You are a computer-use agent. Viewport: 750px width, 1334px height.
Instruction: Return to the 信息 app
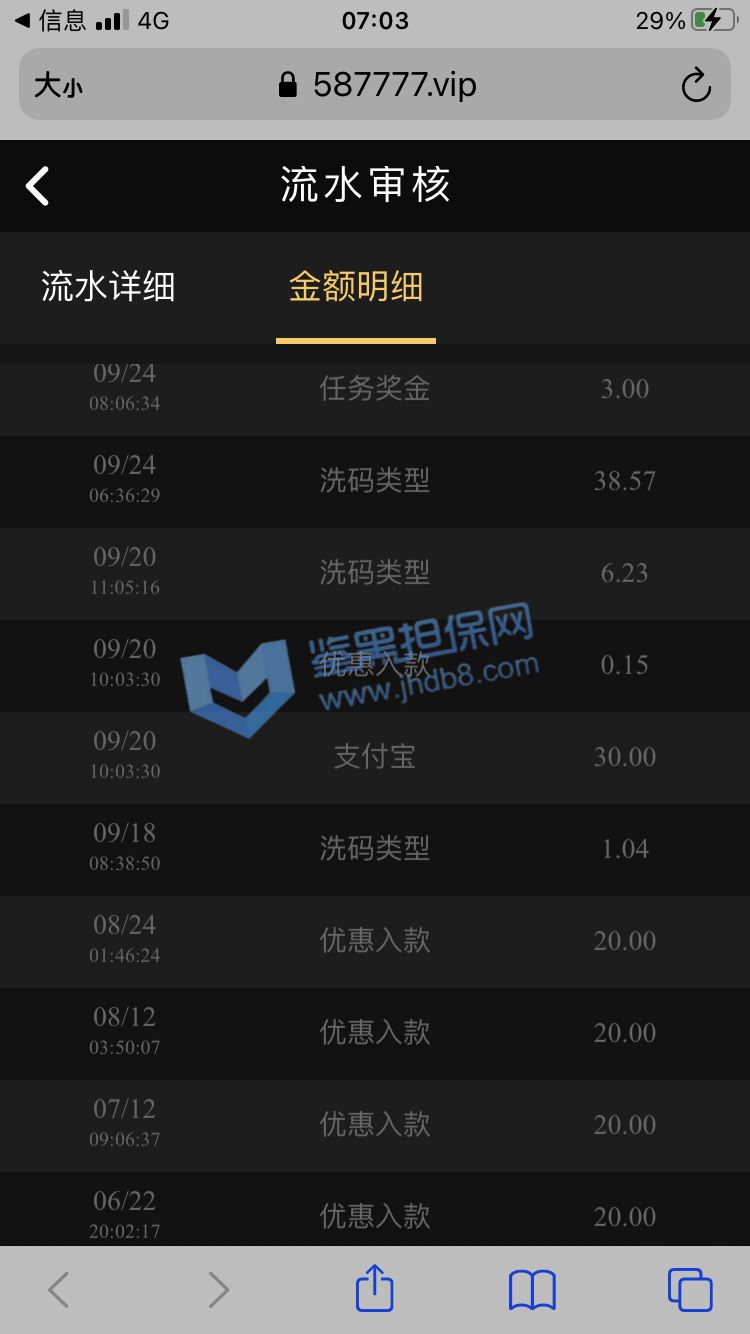[x=50, y=20]
